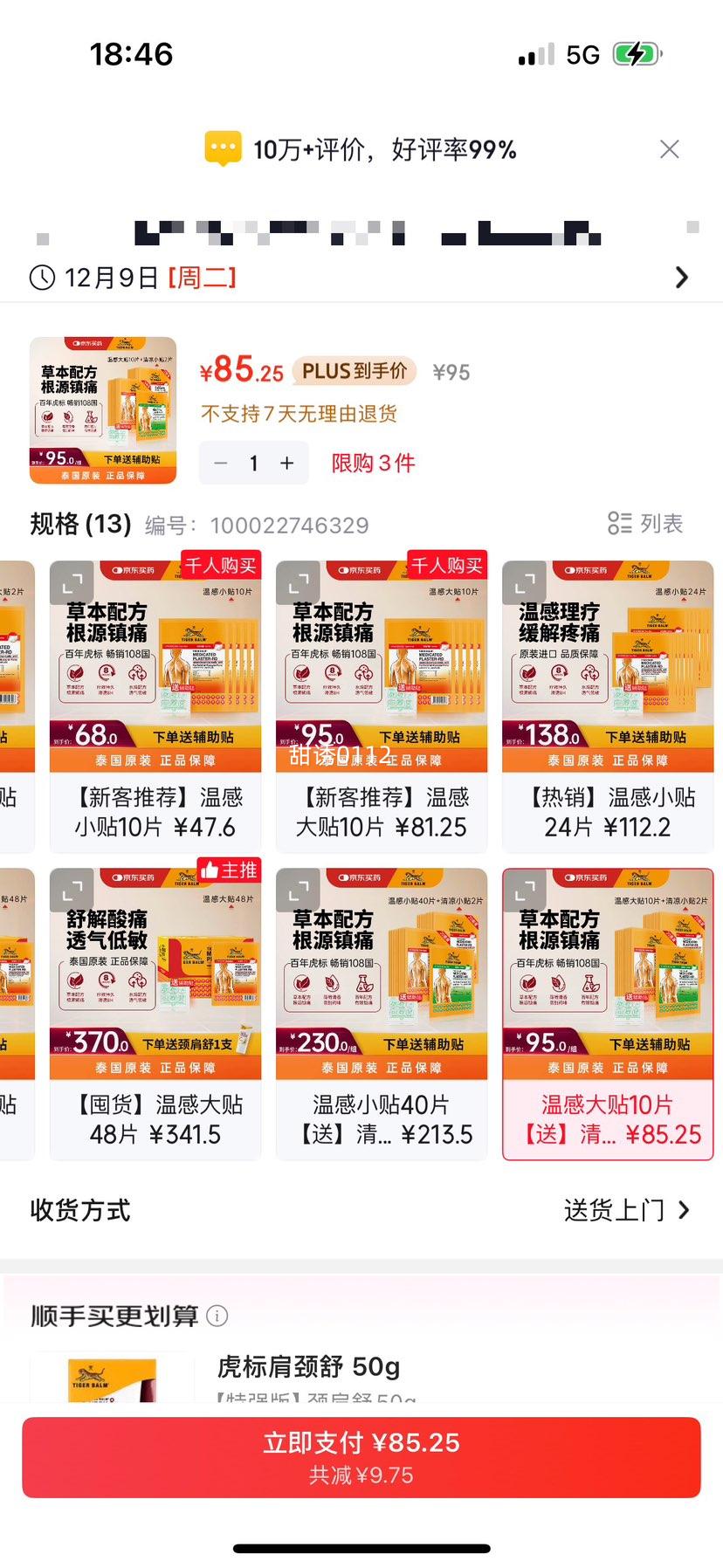Choose the 温感大贴48片 ¥341.5 option
The height and width of the screenshot is (1568, 723).
(155, 1013)
